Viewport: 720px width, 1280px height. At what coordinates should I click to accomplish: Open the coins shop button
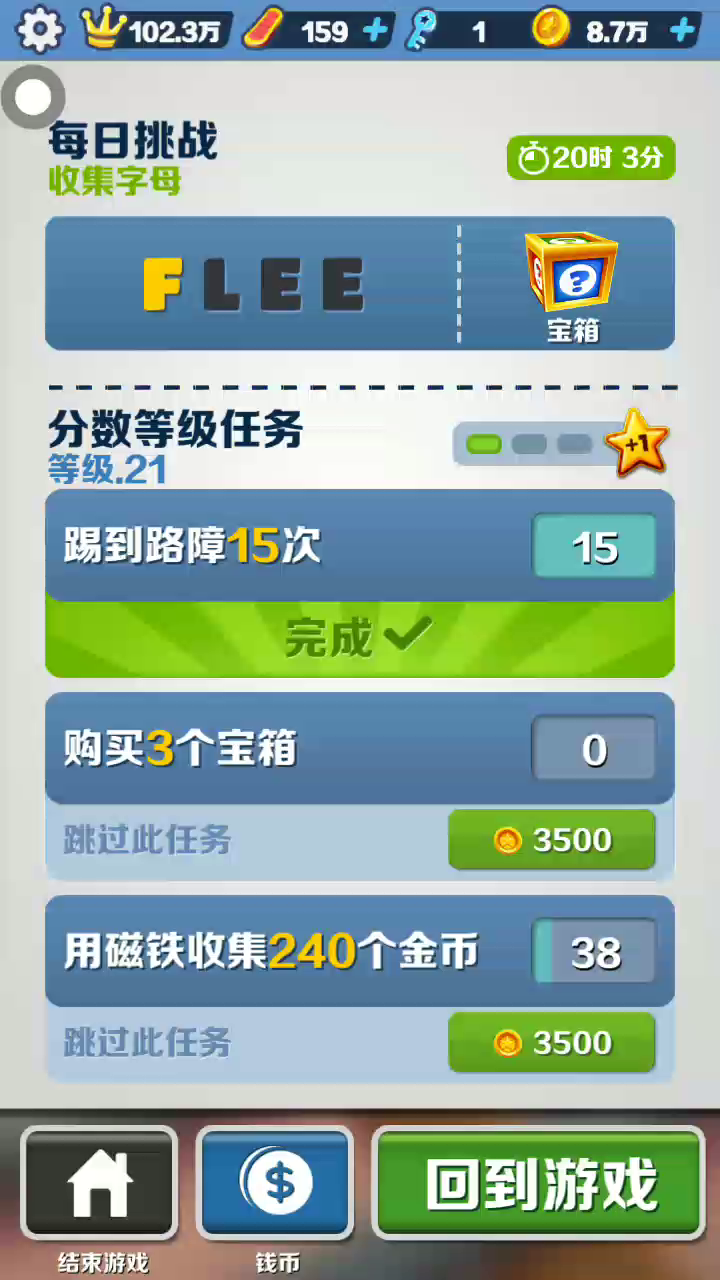coord(276,1184)
